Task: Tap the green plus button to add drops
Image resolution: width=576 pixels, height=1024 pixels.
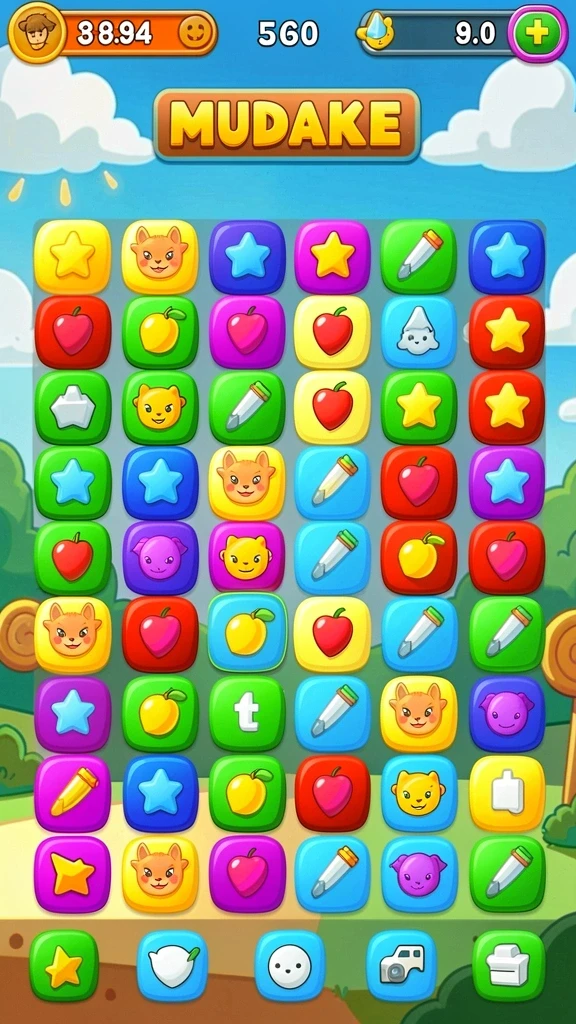Action: (x=537, y=33)
